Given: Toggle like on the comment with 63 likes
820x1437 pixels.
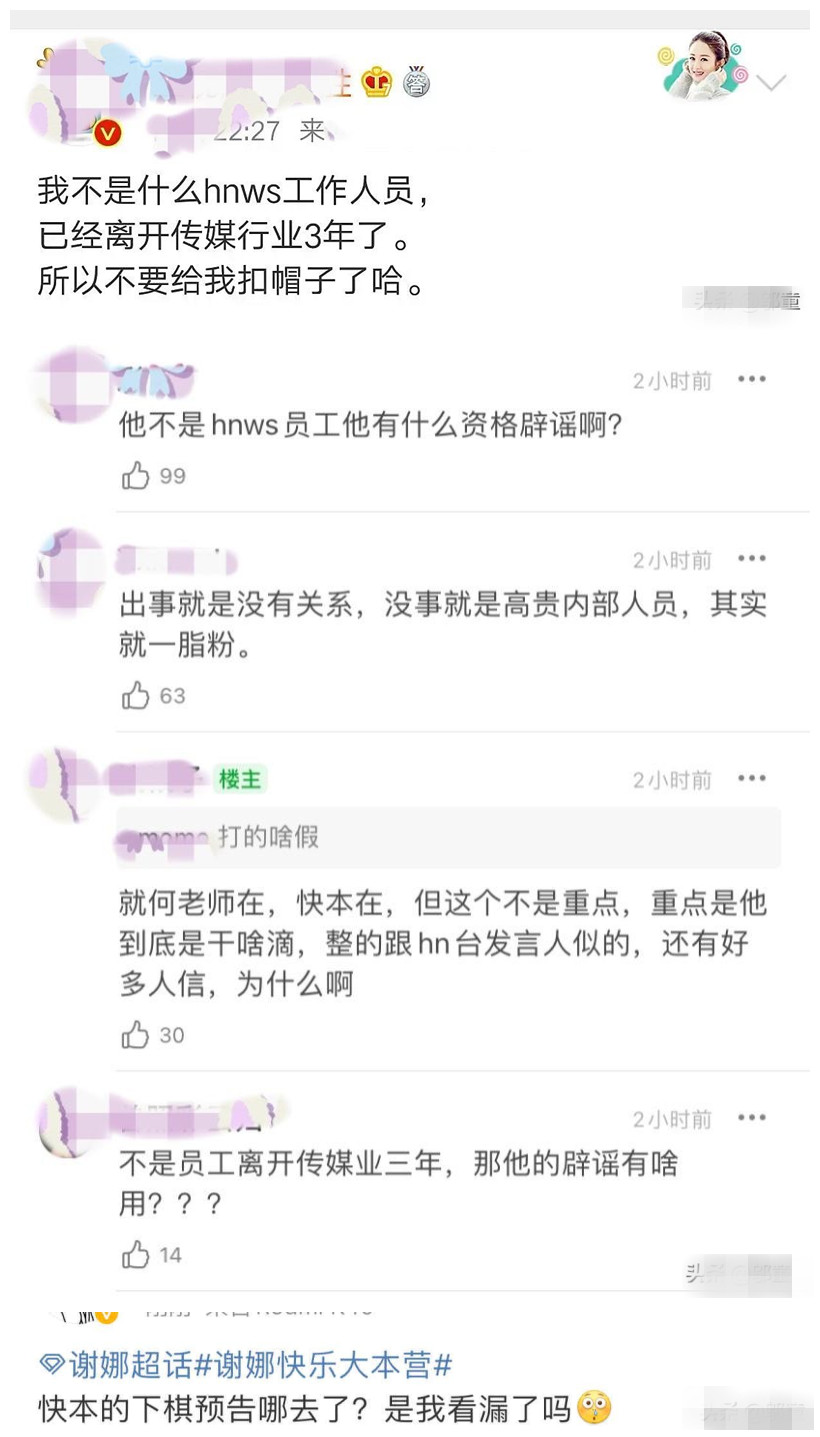Looking at the screenshot, I should (136, 695).
